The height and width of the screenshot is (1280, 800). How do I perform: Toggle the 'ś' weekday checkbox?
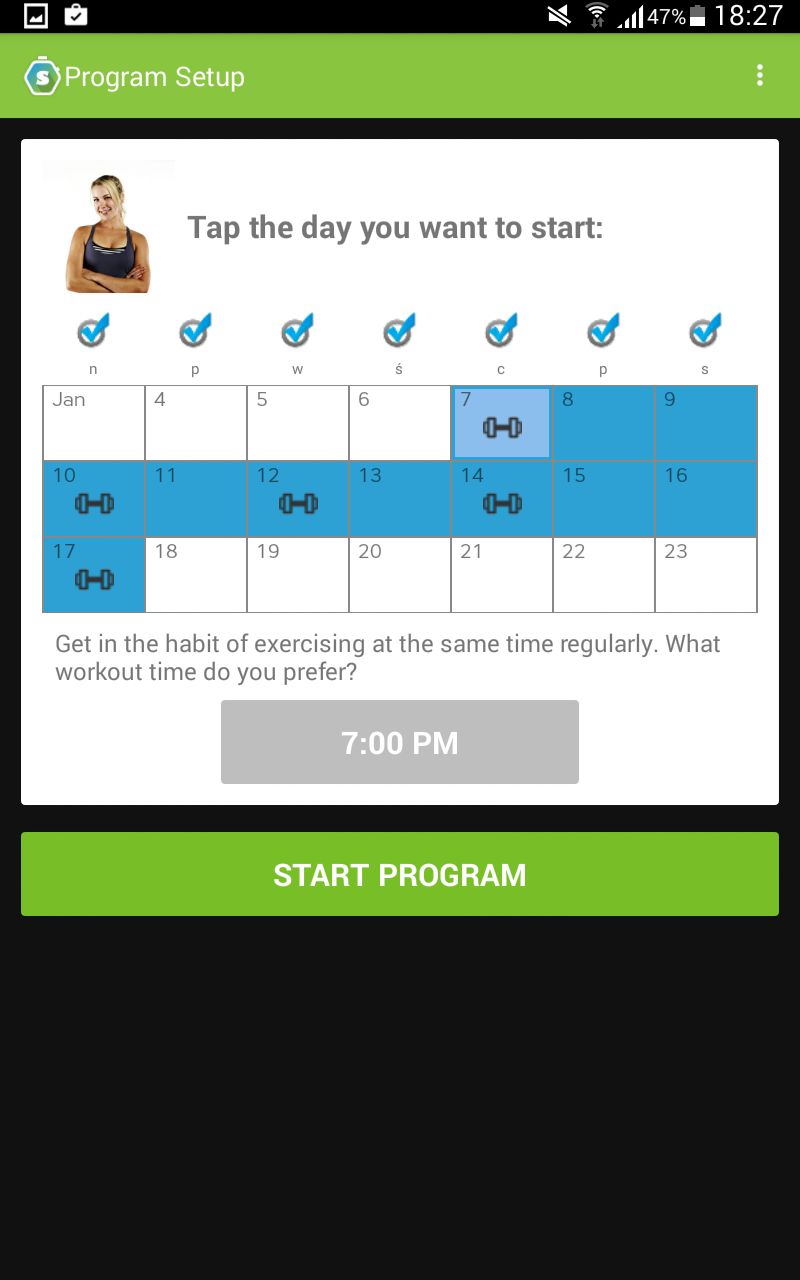[399, 330]
